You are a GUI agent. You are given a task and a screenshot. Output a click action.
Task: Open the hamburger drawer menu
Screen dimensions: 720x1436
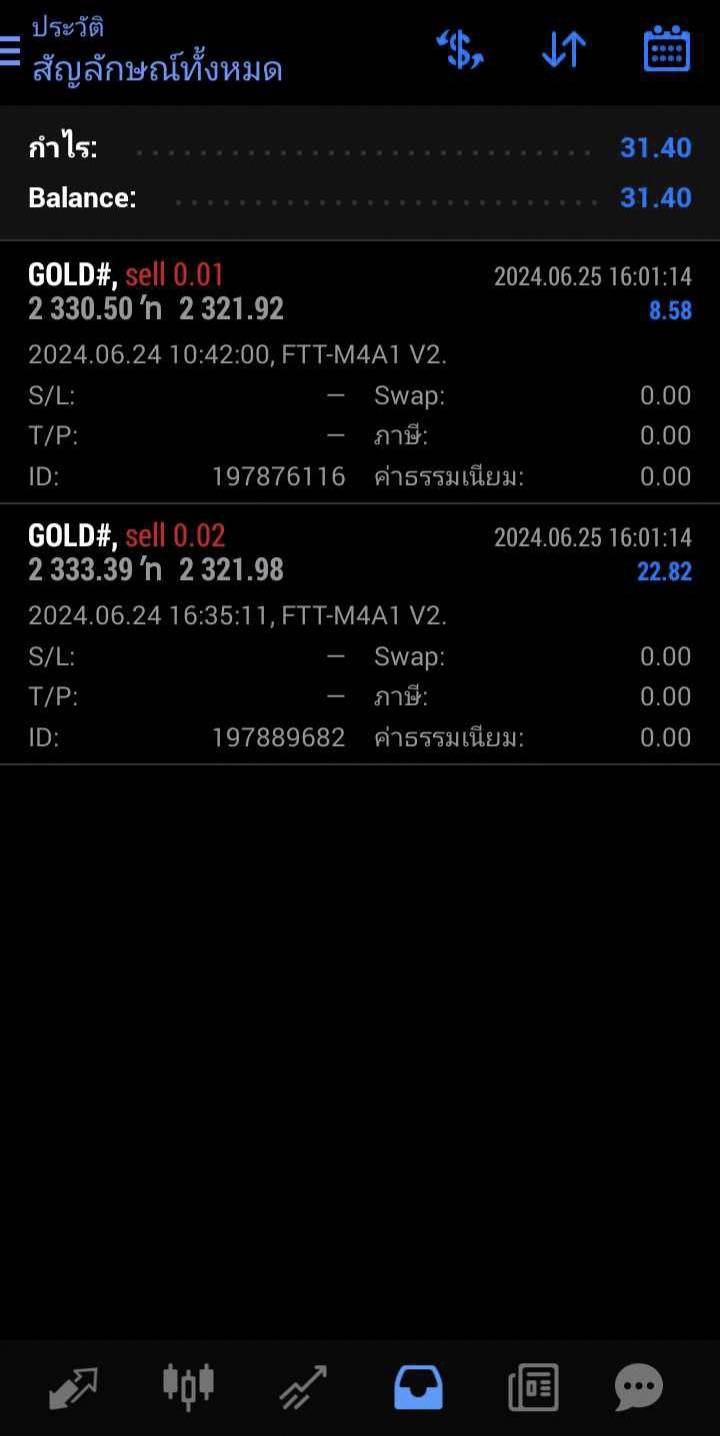tap(9, 50)
